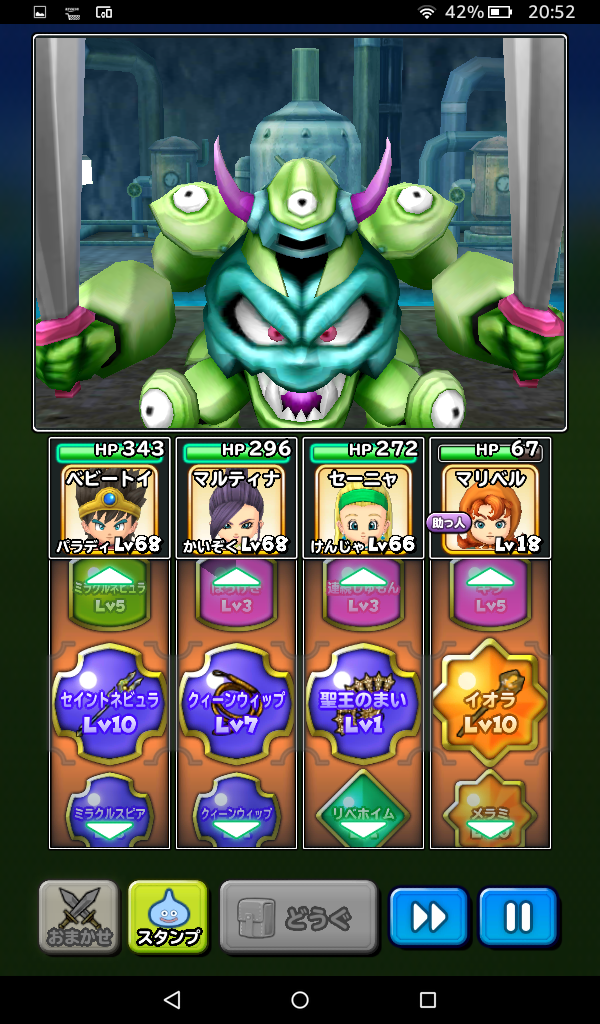Viewport: 600px width, 1024px height.
Task: Open セーニャ character panel
Action: pyautogui.click(x=363, y=498)
